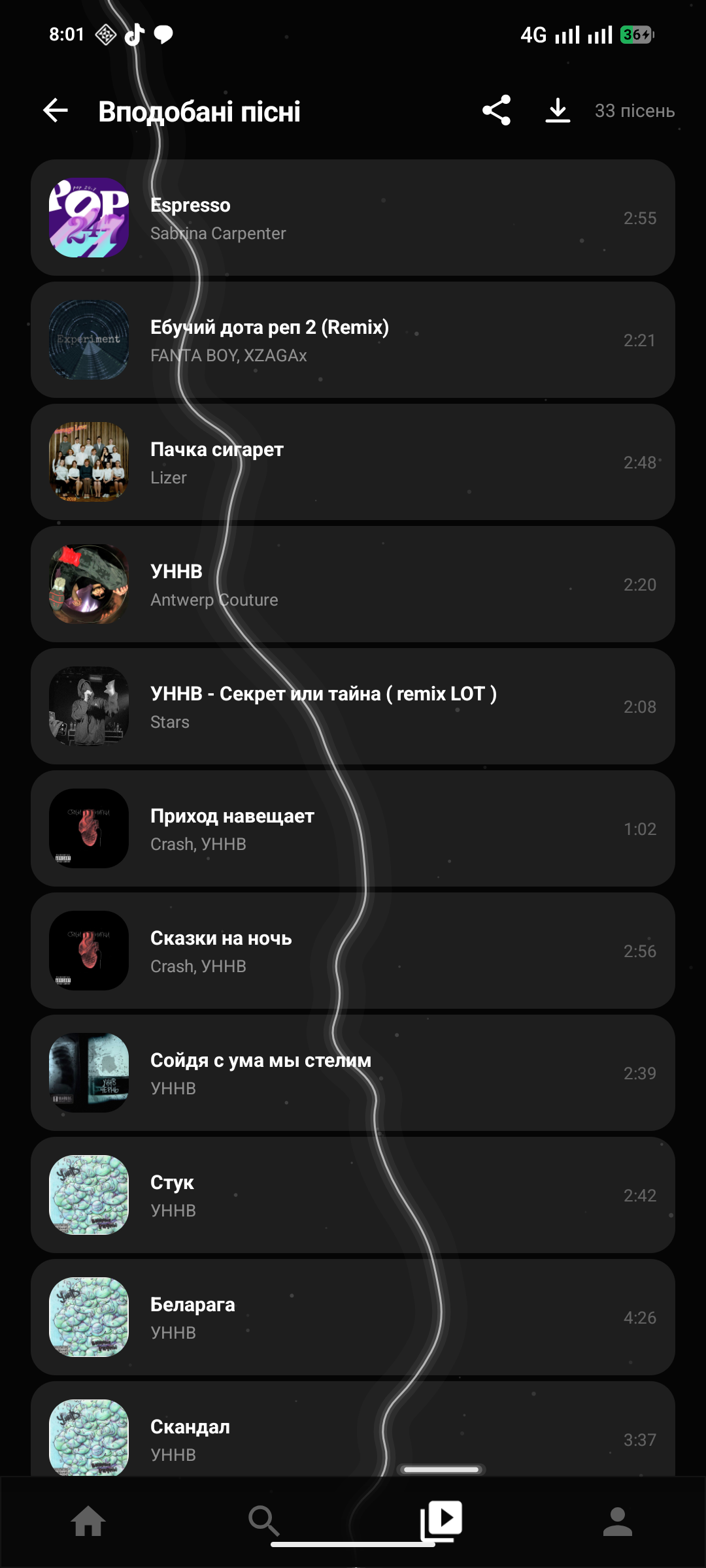Open the TikTok status bar icon
The height and width of the screenshot is (1568, 706).
point(135,33)
